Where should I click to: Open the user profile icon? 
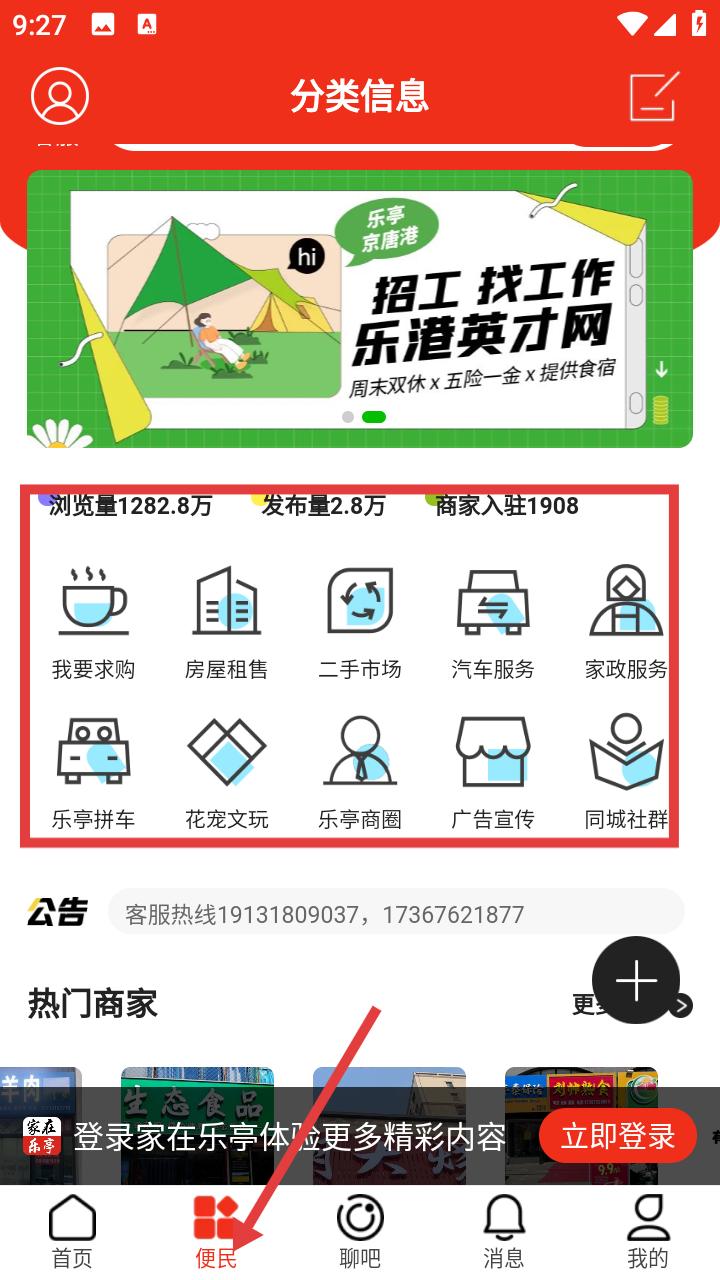(x=60, y=97)
